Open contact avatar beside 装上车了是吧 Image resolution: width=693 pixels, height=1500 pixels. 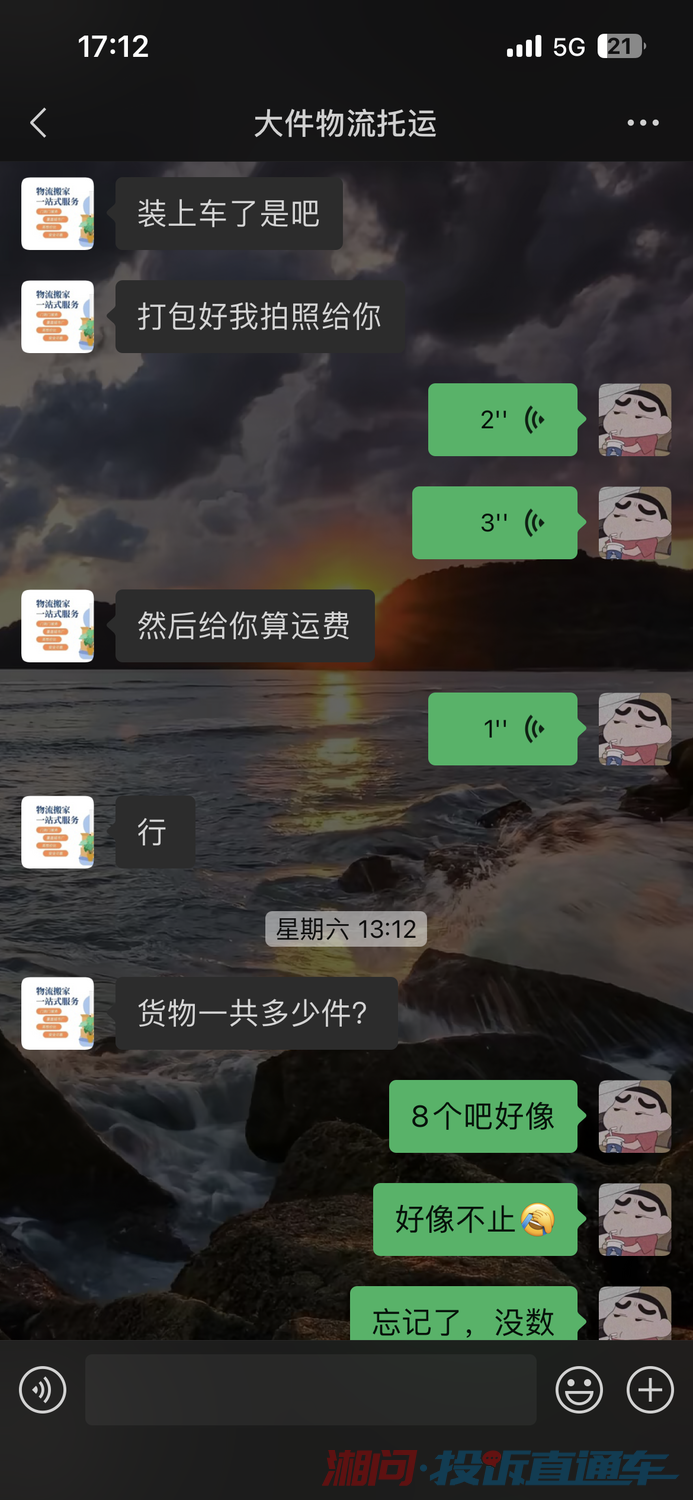click(x=58, y=214)
